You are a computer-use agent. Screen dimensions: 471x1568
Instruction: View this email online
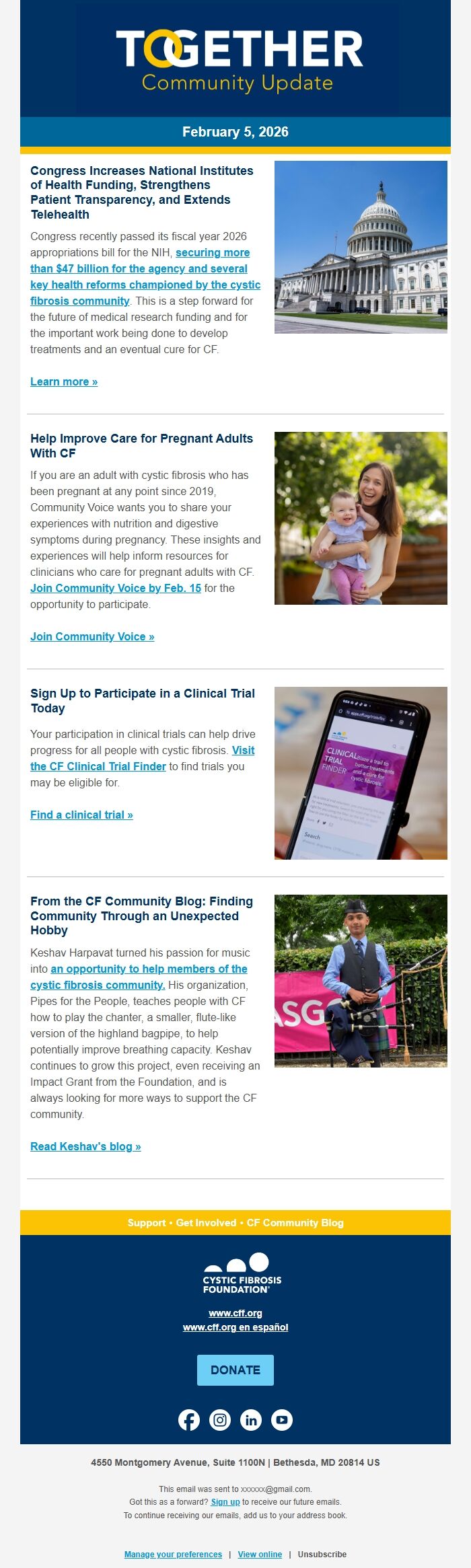(x=260, y=1555)
